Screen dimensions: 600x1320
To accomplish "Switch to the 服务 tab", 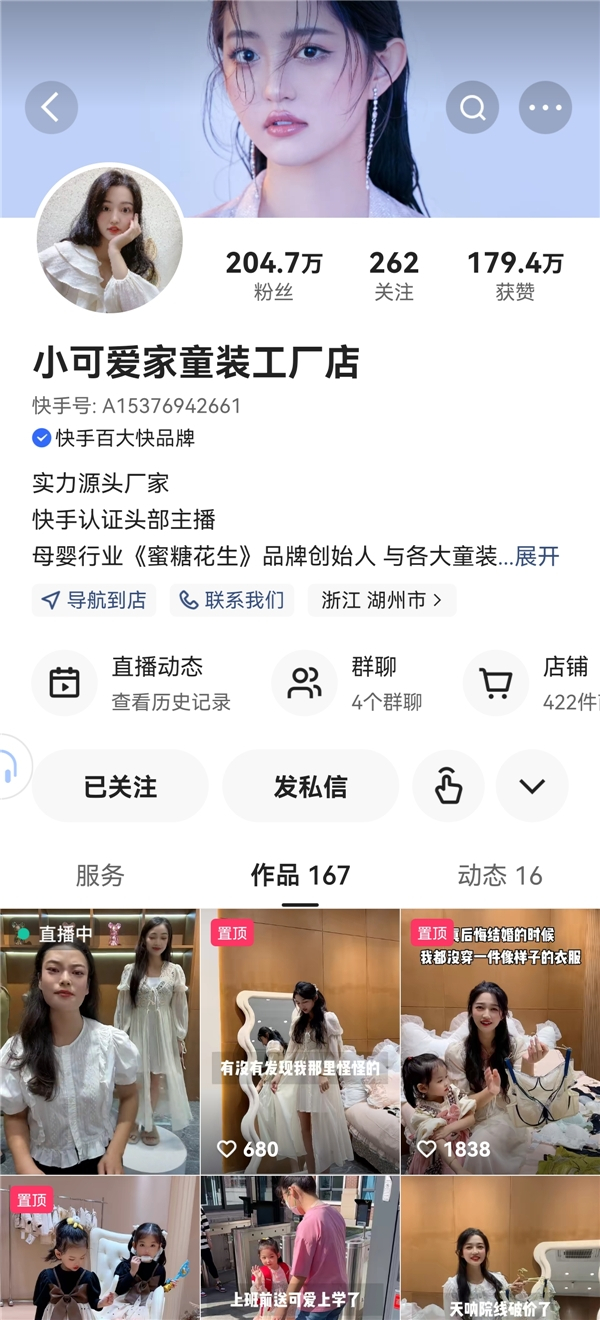I will [x=100, y=876].
